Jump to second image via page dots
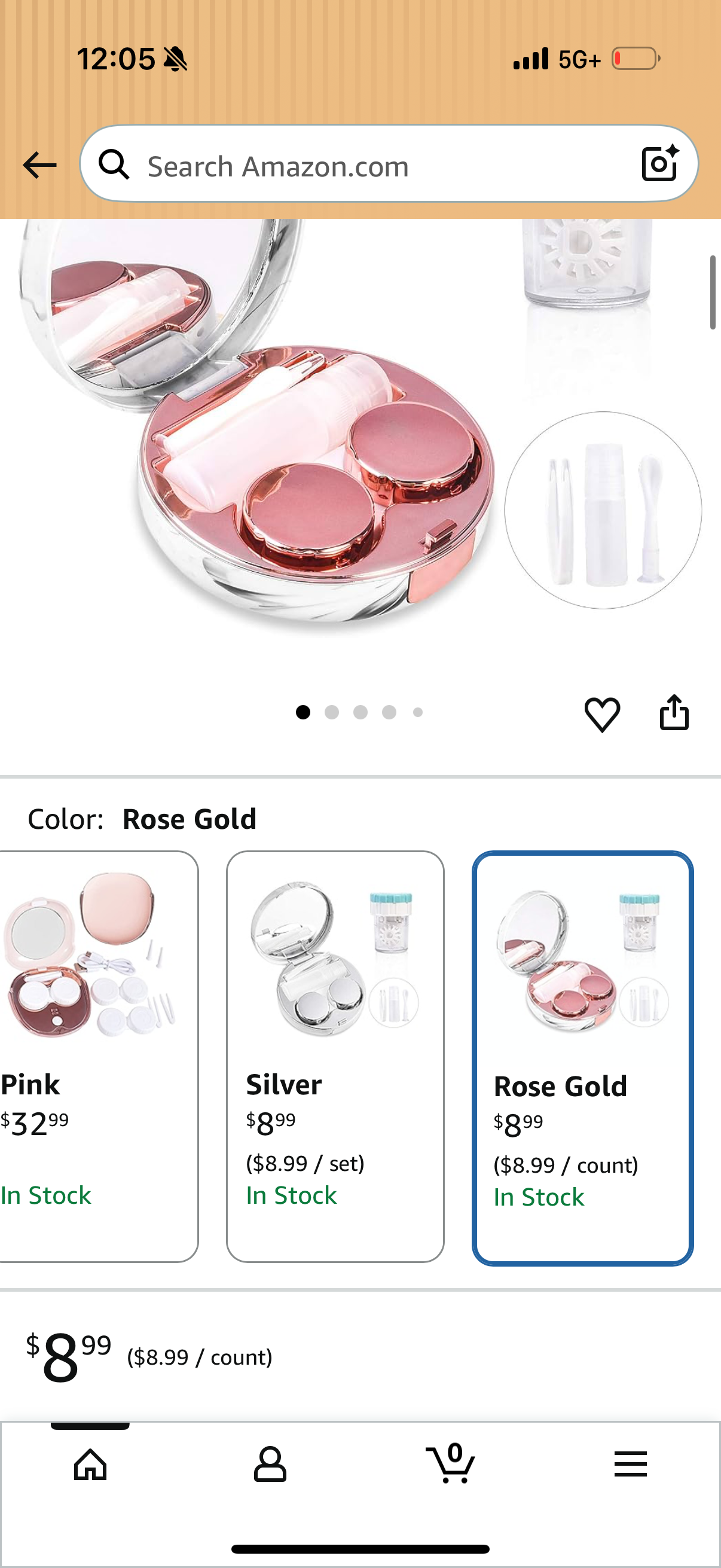The height and width of the screenshot is (1568, 721). coord(332,712)
